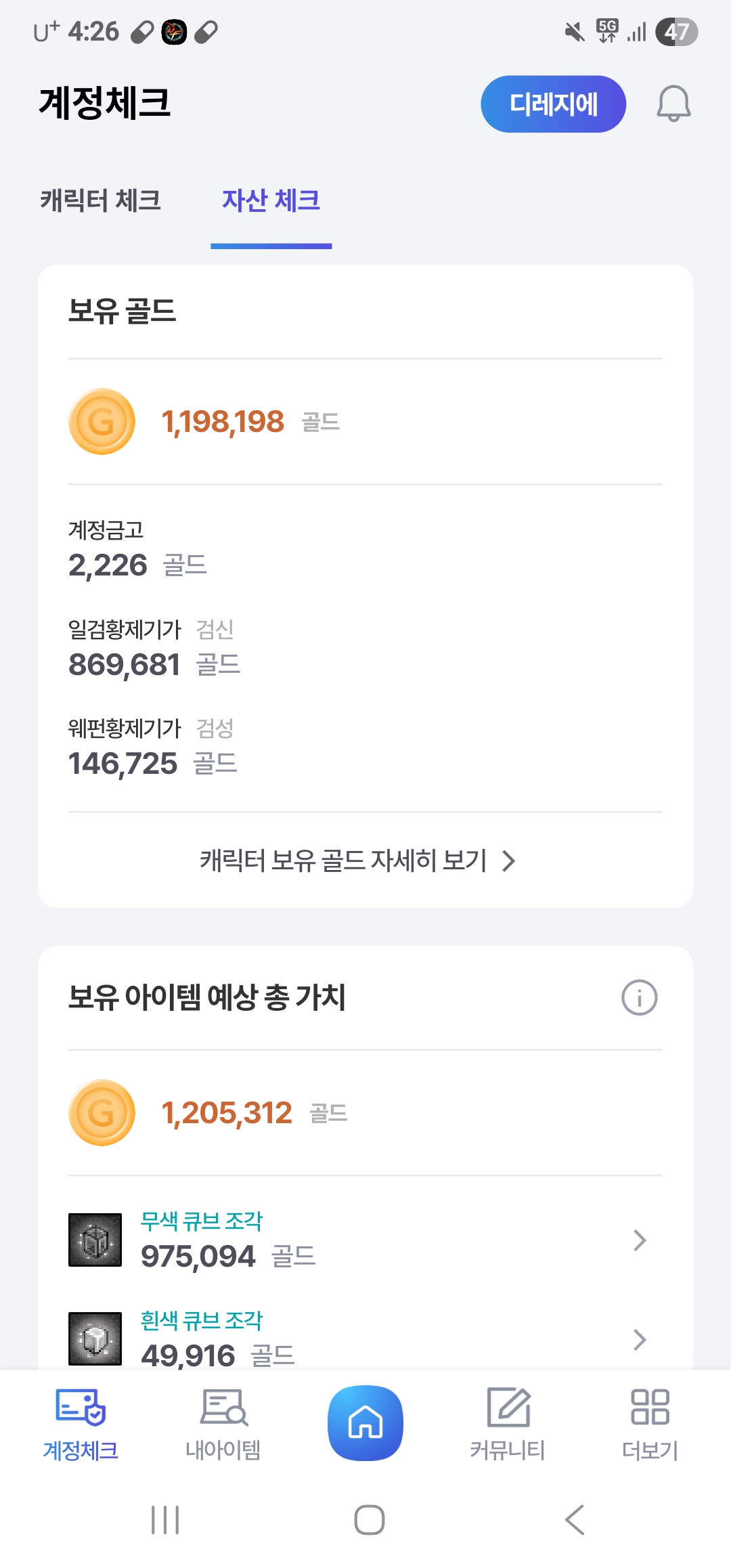
Task: Open 캐릭터 보유 골드 자세히 보기
Action: (358, 861)
